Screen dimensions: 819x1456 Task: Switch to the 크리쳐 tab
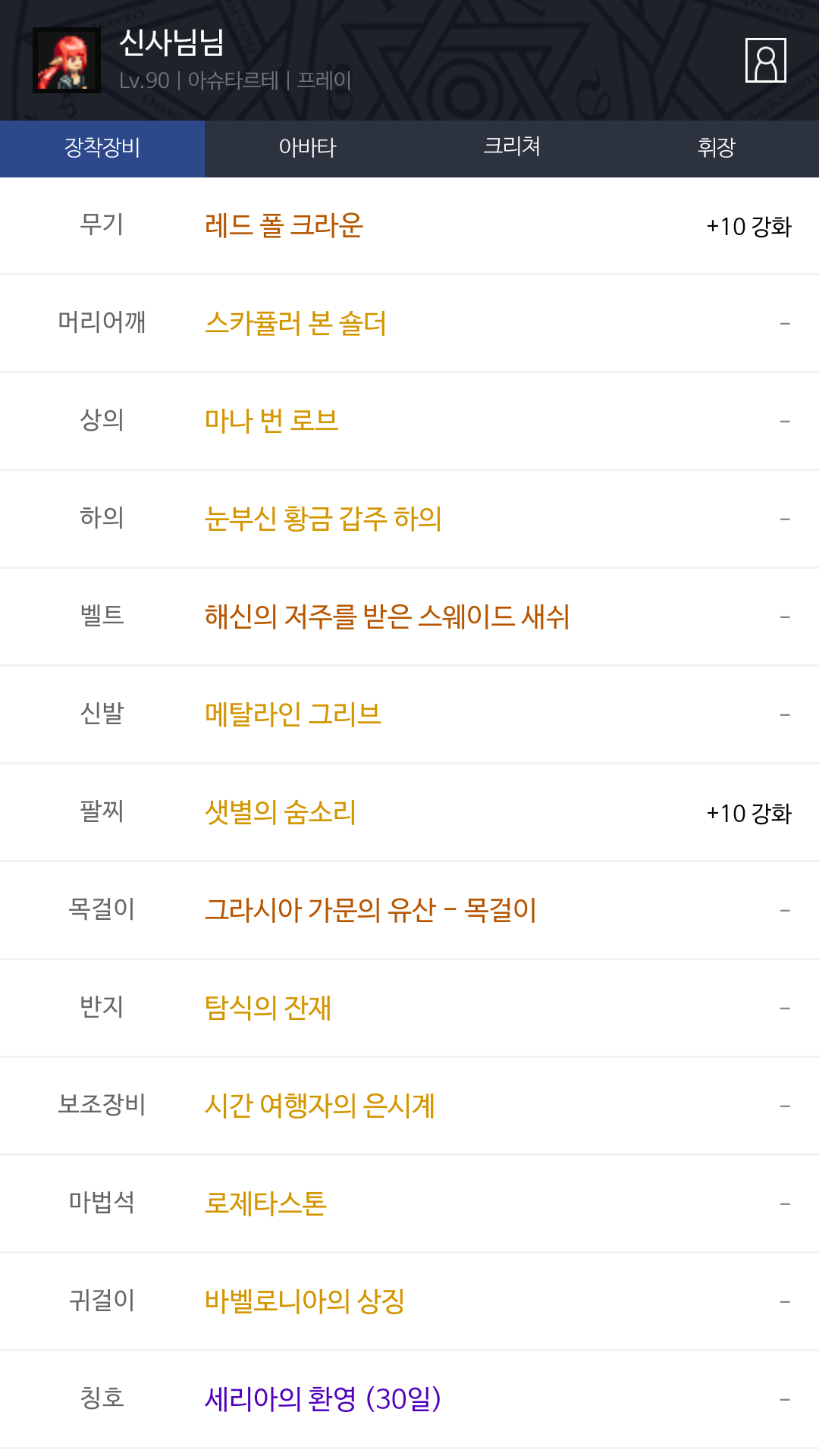[512, 148]
